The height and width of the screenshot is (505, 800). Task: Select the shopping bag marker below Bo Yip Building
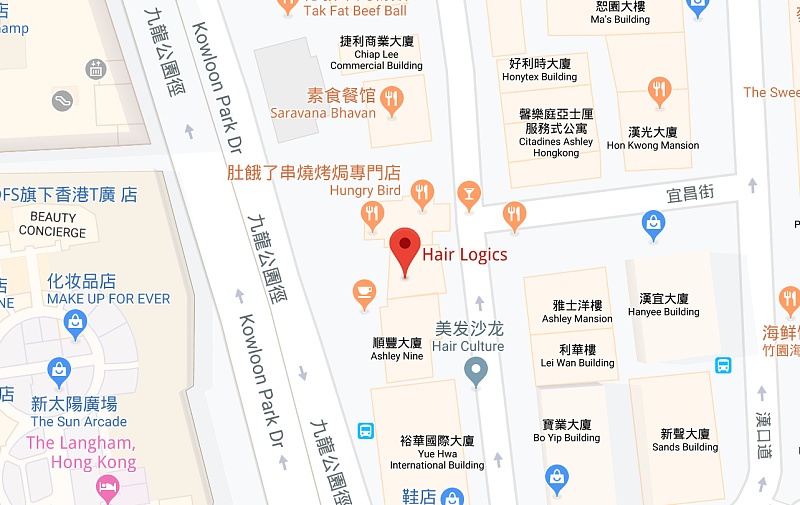coord(557,477)
